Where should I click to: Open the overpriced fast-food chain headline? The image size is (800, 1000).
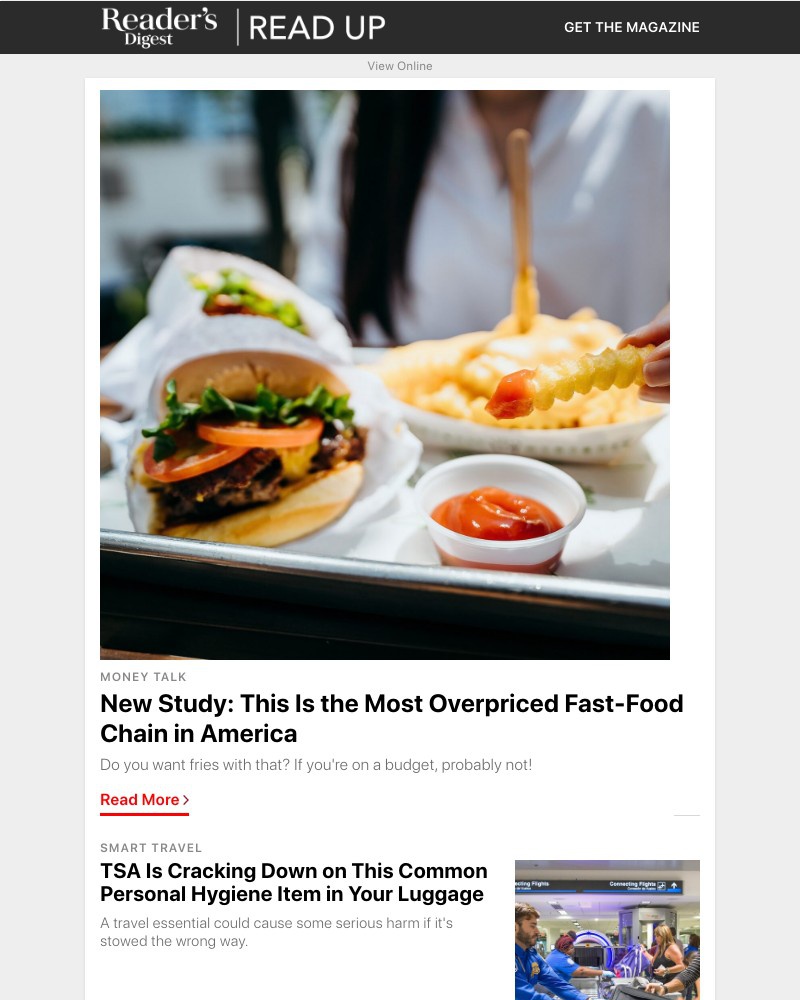[x=390, y=718]
